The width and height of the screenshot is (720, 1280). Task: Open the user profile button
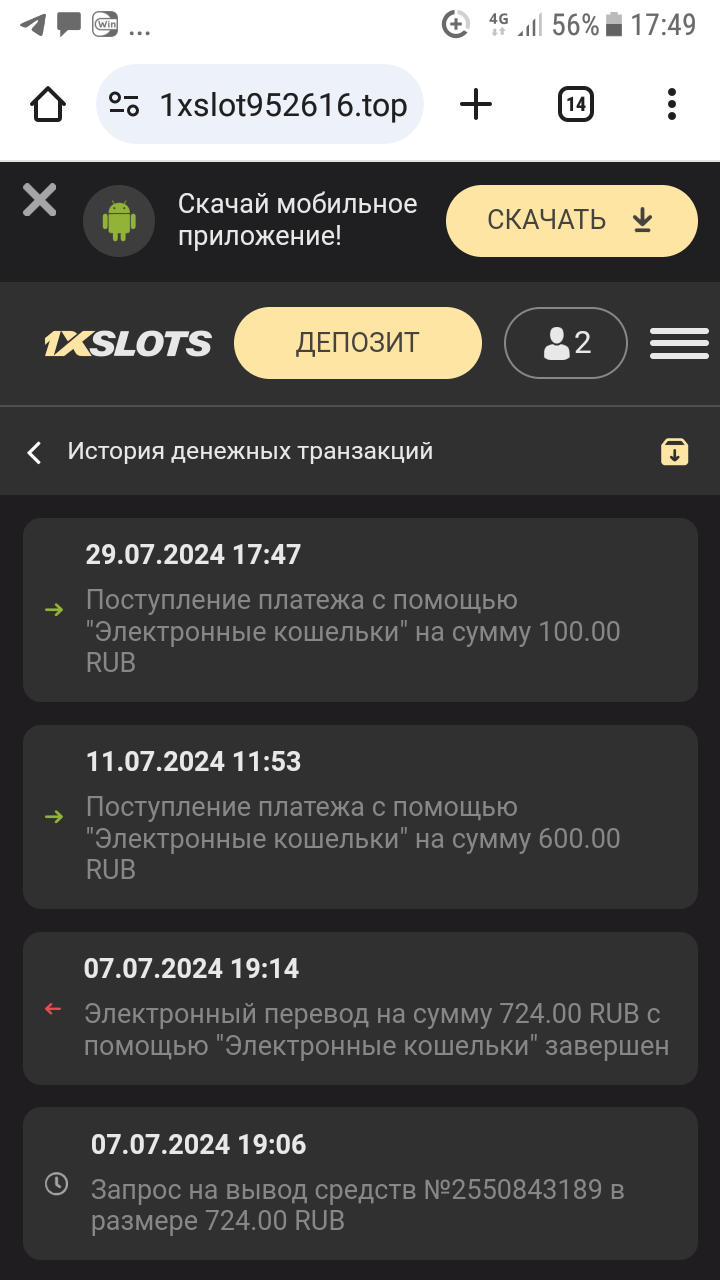(x=566, y=343)
